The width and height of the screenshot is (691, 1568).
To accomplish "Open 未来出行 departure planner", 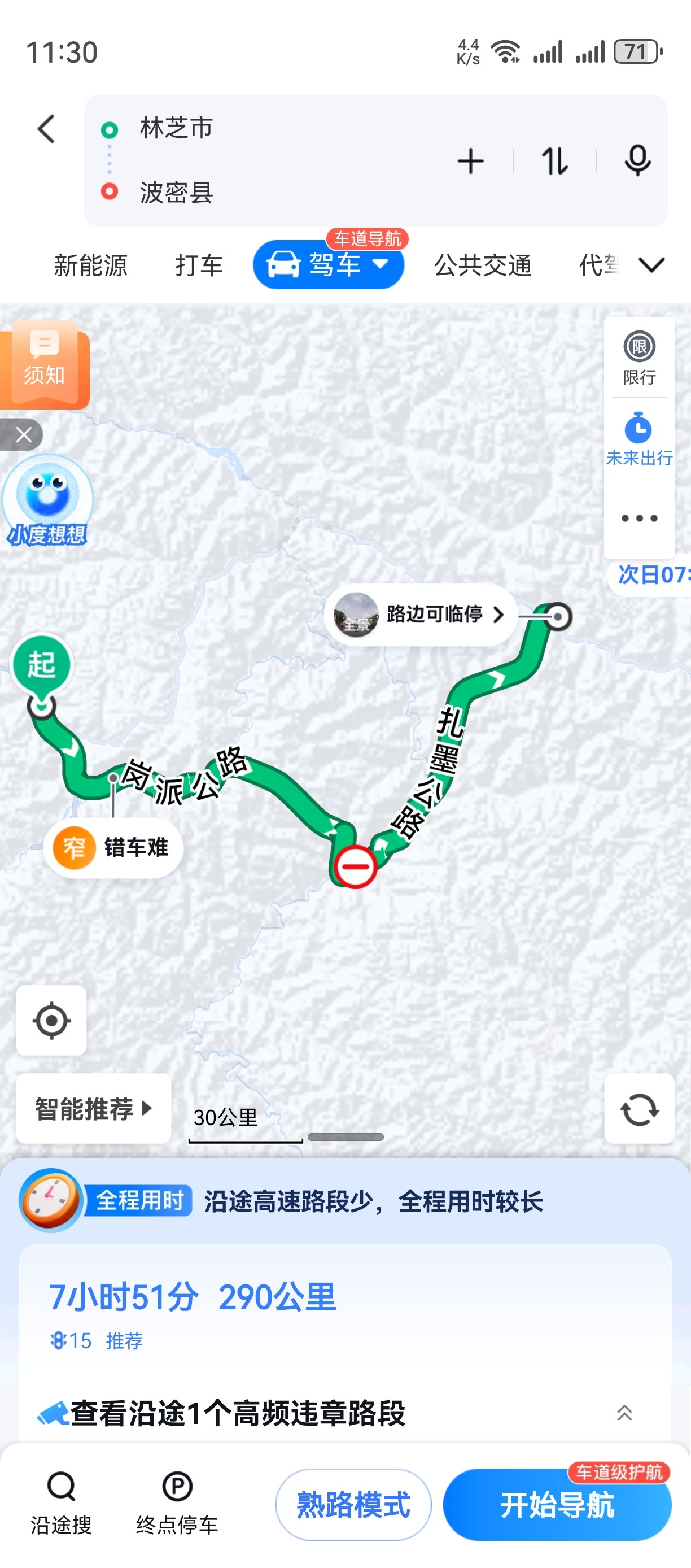I will (x=639, y=439).
